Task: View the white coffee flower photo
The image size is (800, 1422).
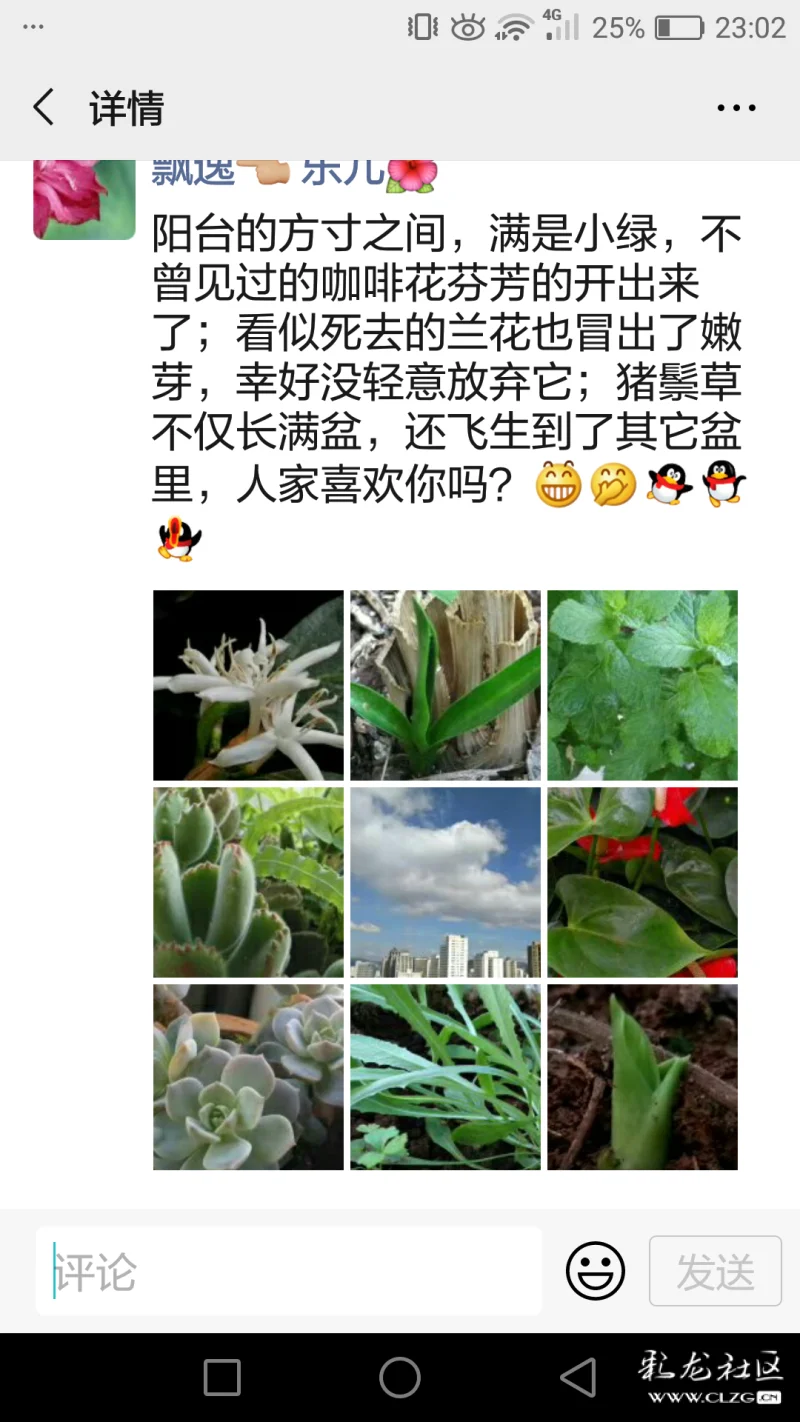Action: [x=248, y=685]
